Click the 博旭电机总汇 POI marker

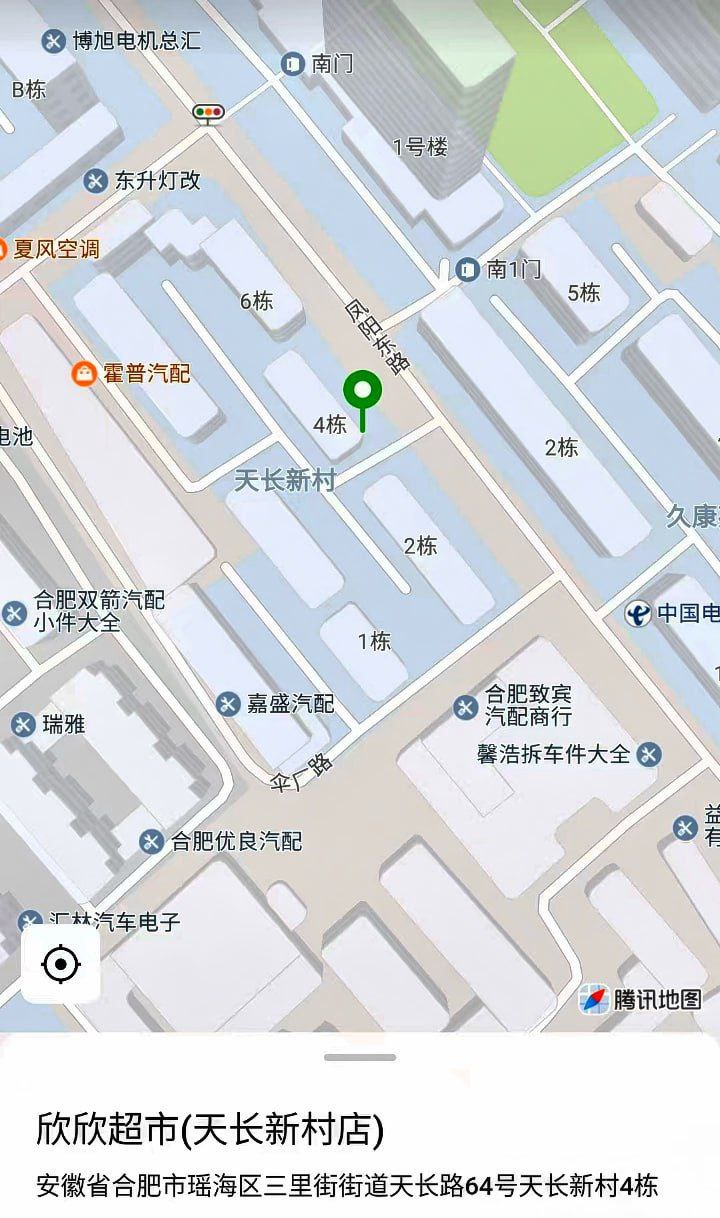(x=53, y=41)
